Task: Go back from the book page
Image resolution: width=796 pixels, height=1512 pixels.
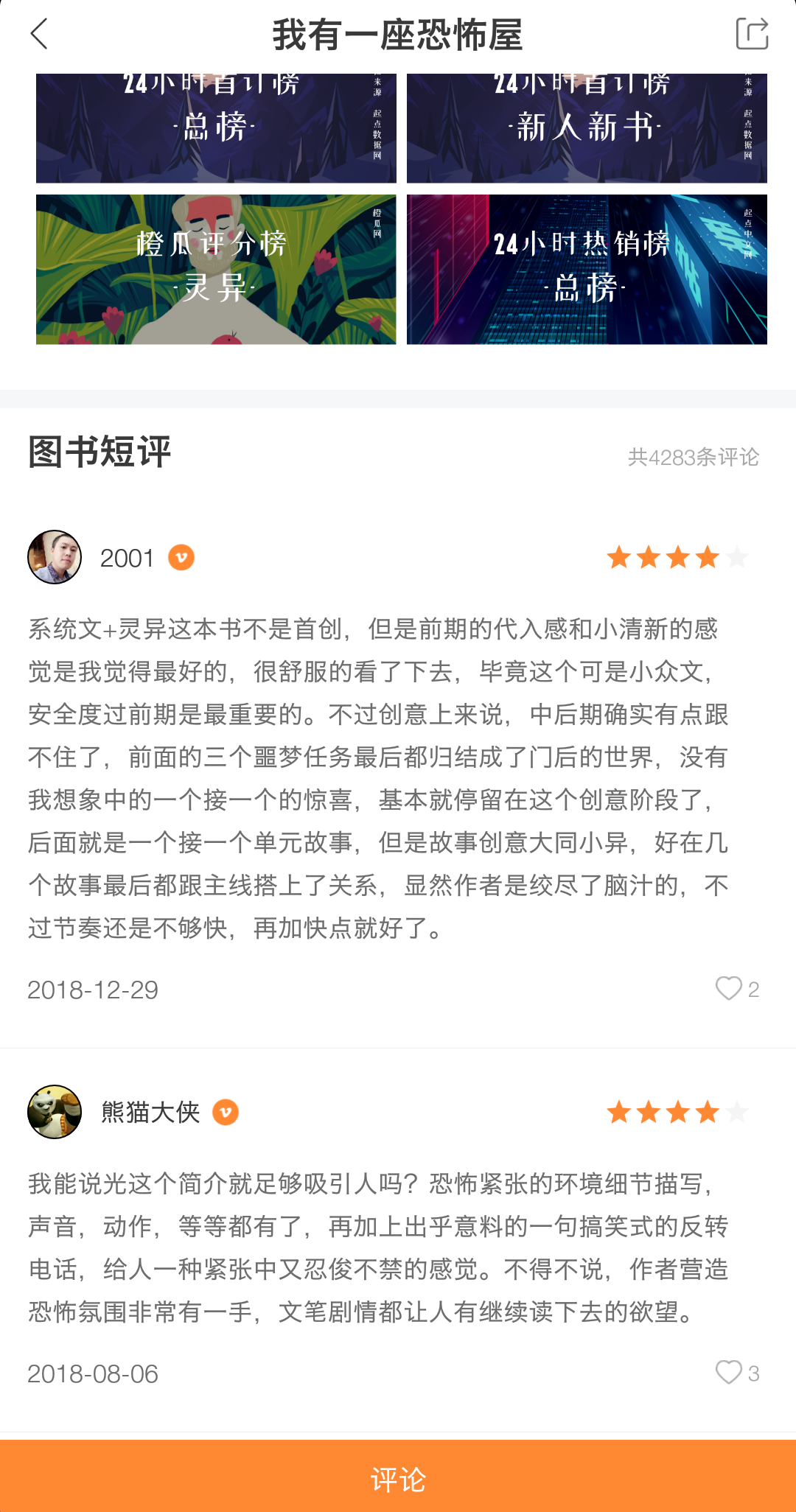Action: tap(40, 34)
